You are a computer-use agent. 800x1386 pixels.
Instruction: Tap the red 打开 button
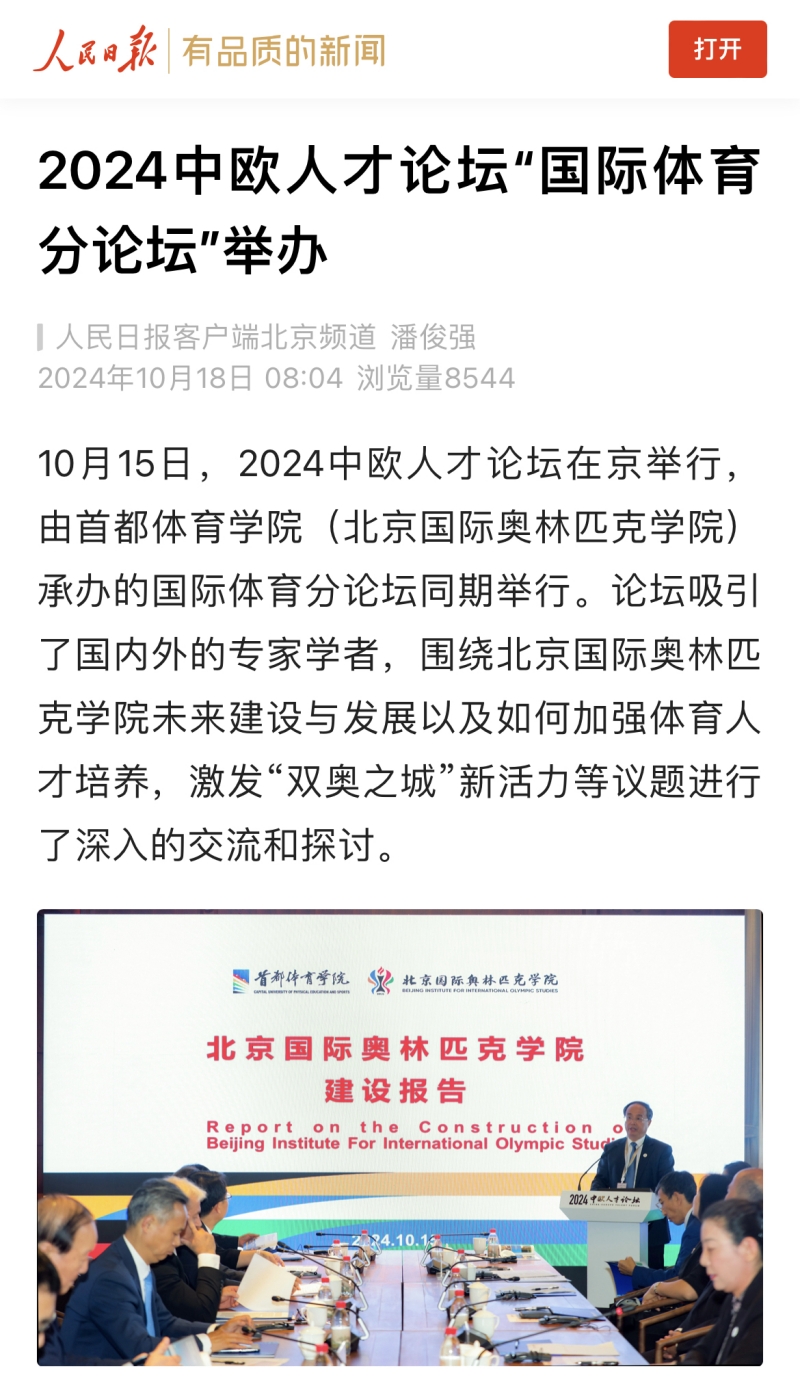point(717,49)
